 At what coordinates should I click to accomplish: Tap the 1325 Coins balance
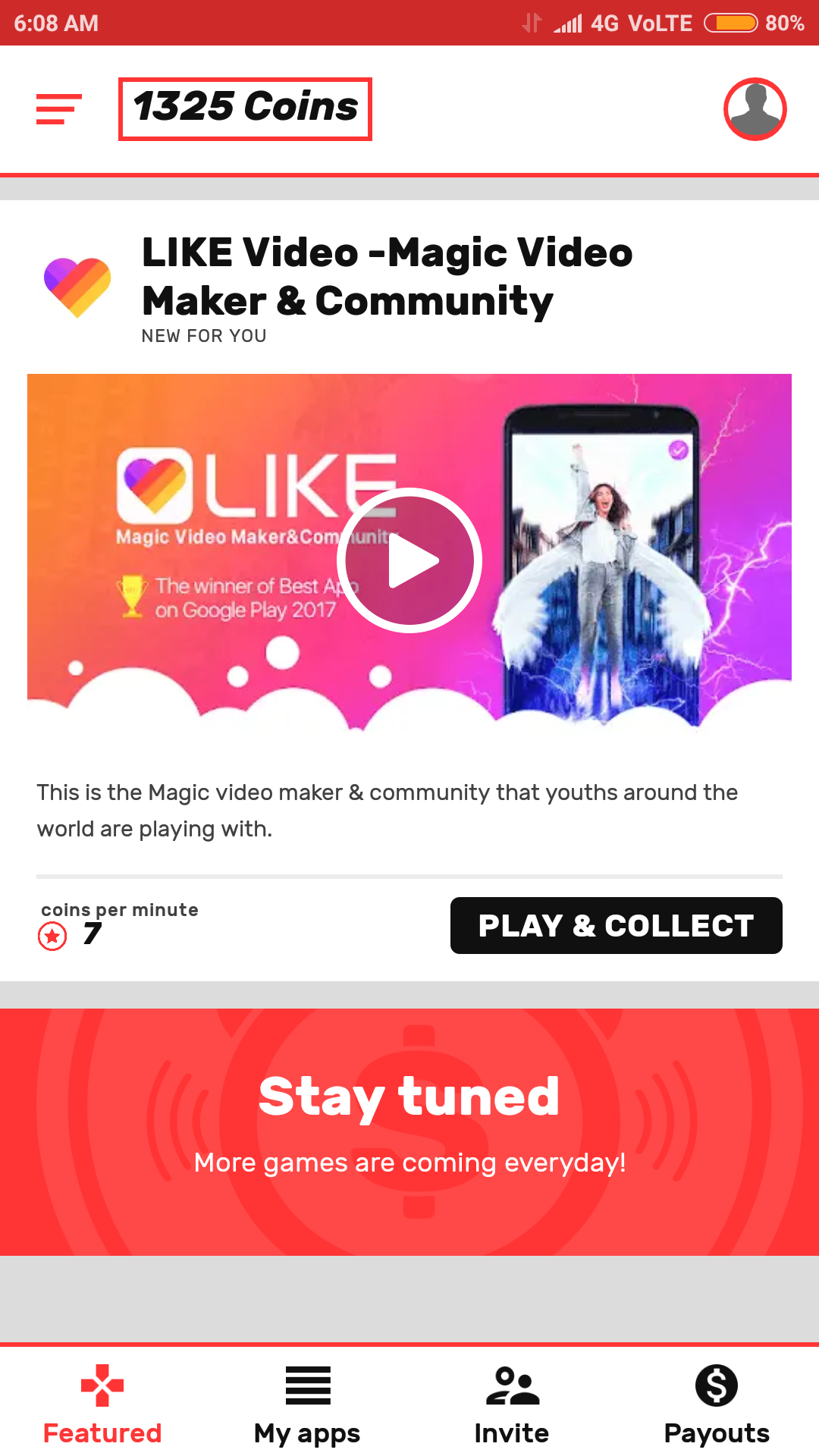(245, 108)
